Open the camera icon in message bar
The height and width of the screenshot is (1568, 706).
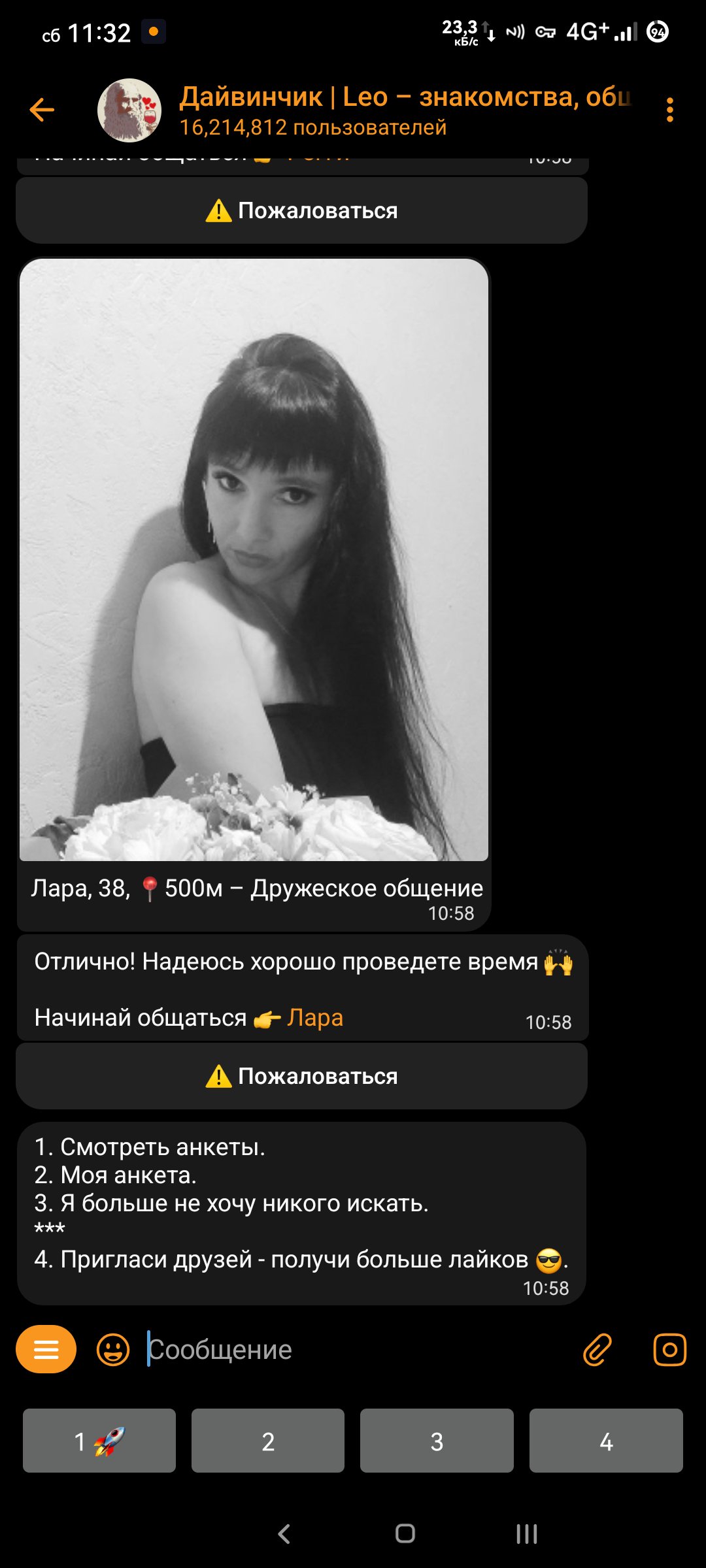click(670, 1349)
